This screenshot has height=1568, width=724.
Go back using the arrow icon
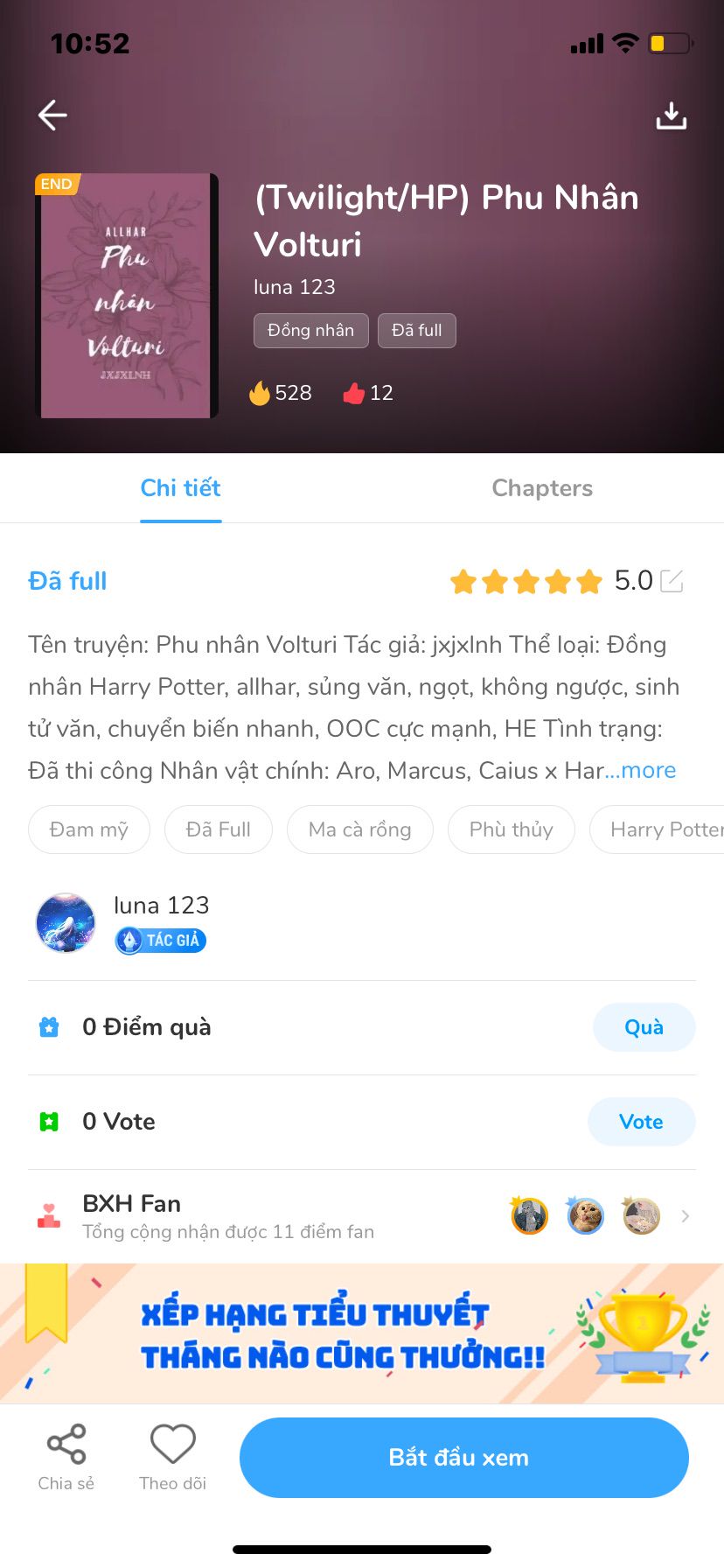click(52, 115)
